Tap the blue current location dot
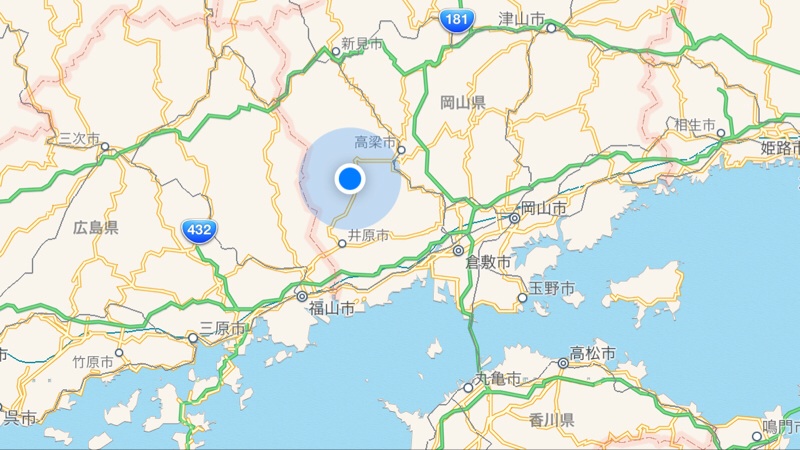This screenshot has width=800, height=450. 350,179
